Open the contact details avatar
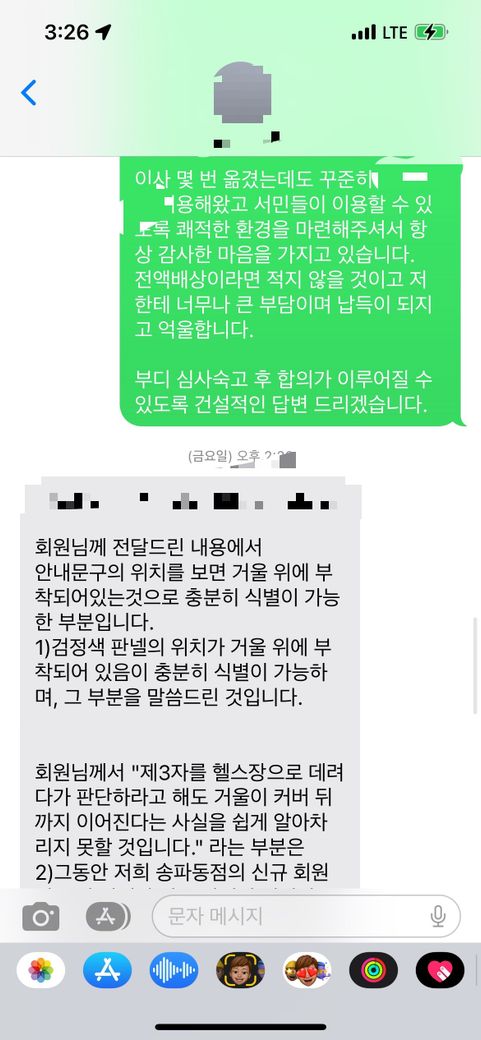The height and width of the screenshot is (1040, 481). pyautogui.click(x=242, y=94)
